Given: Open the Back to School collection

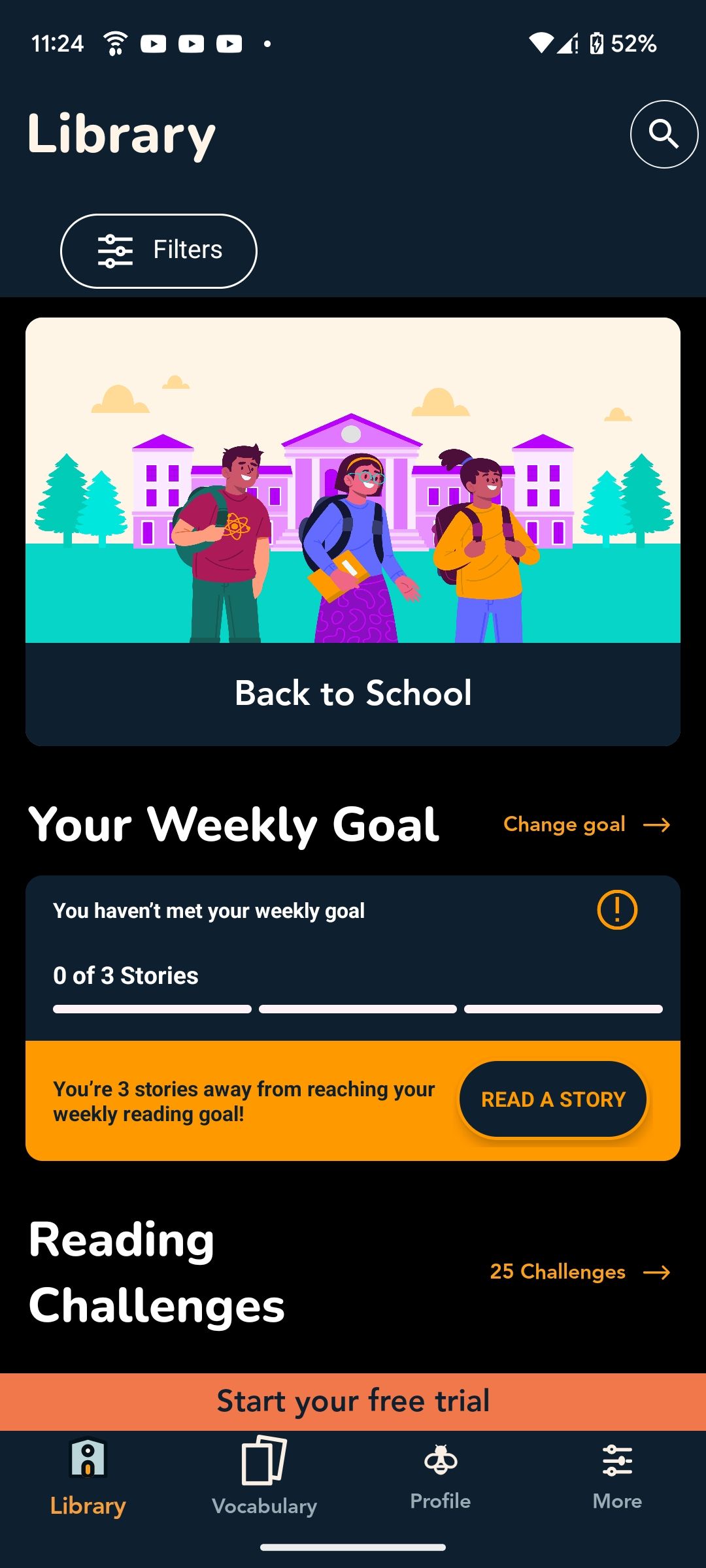Looking at the screenshot, I should (x=353, y=531).
